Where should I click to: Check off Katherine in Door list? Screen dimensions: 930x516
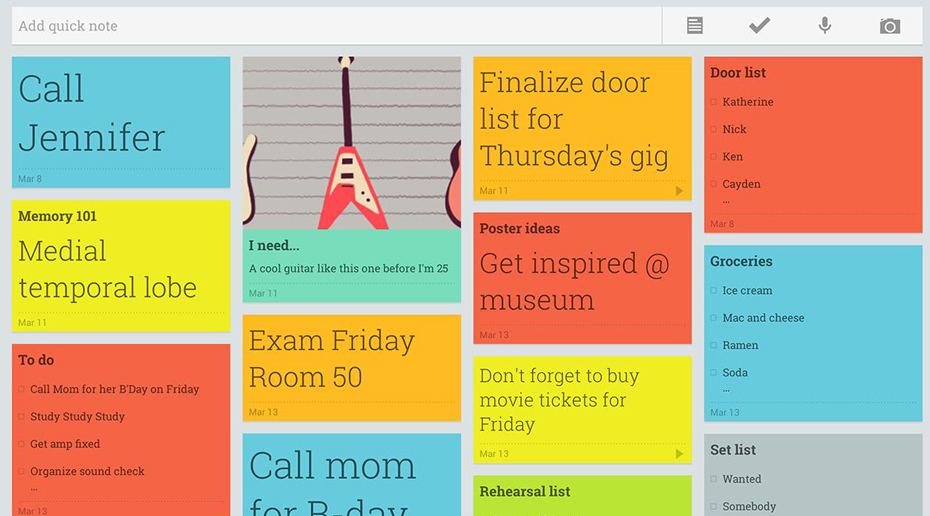[x=714, y=102]
